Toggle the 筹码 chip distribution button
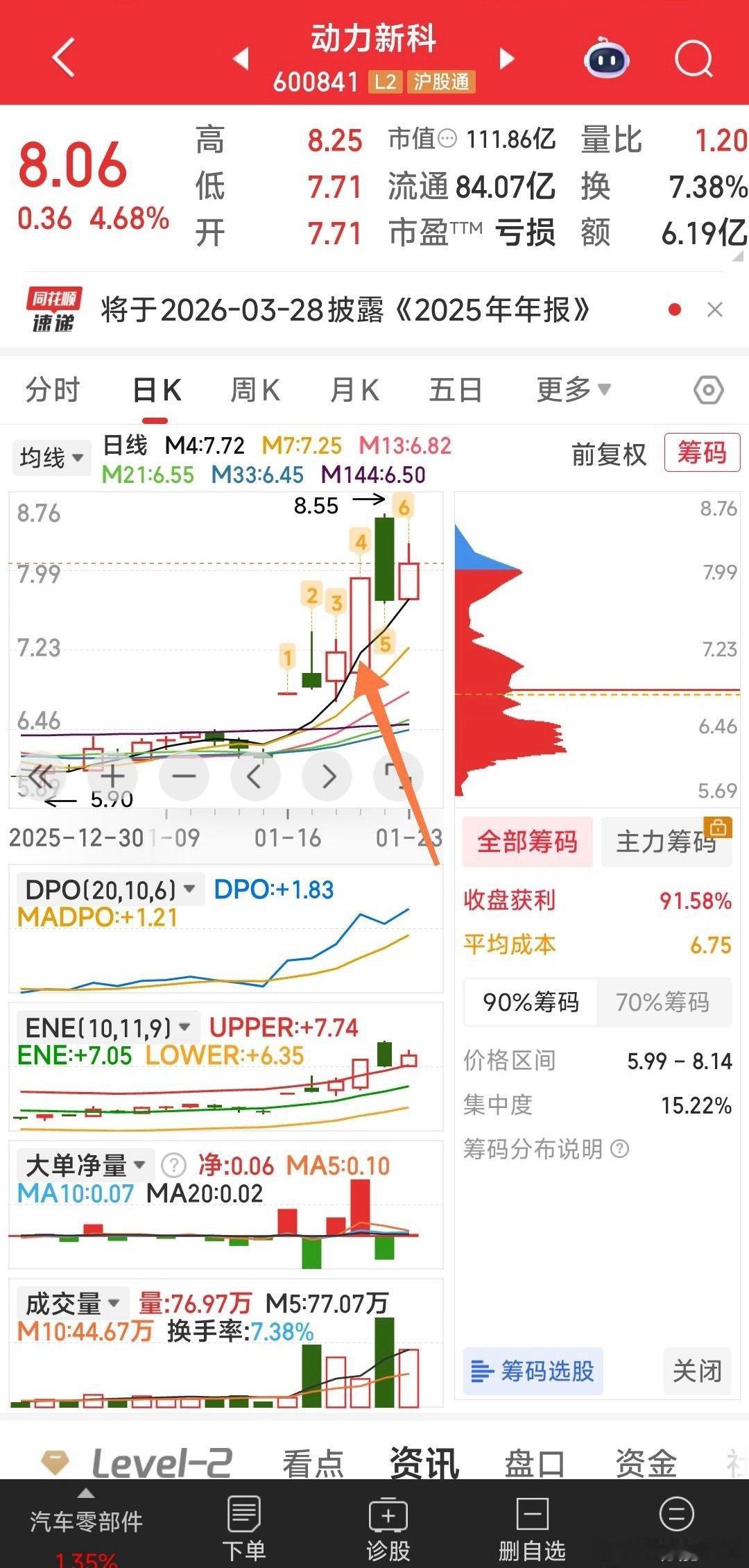This screenshot has height=1568, width=749. pyautogui.click(x=702, y=453)
